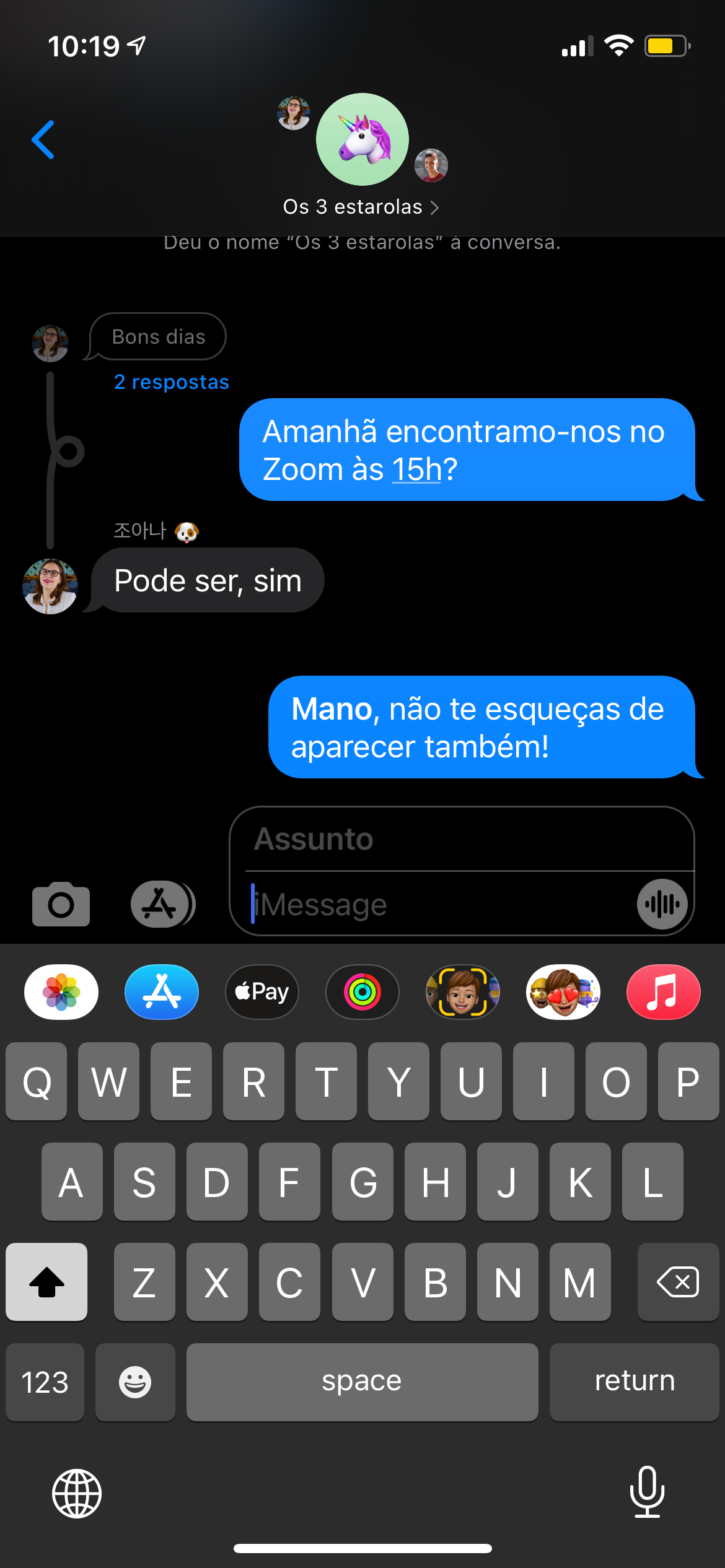
Task: Focus the Assunto subject field
Action: 462,840
